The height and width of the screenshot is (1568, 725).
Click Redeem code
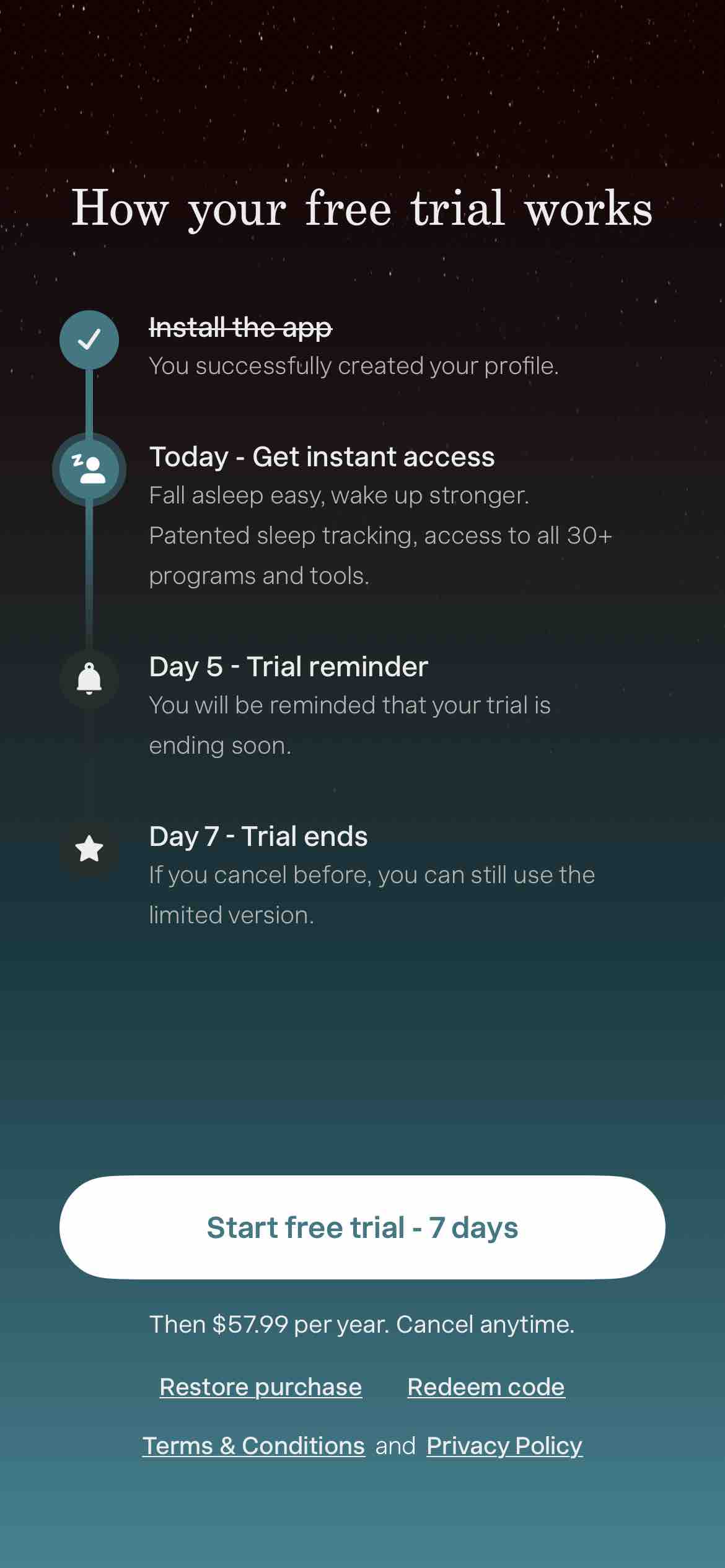(x=486, y=1387)
